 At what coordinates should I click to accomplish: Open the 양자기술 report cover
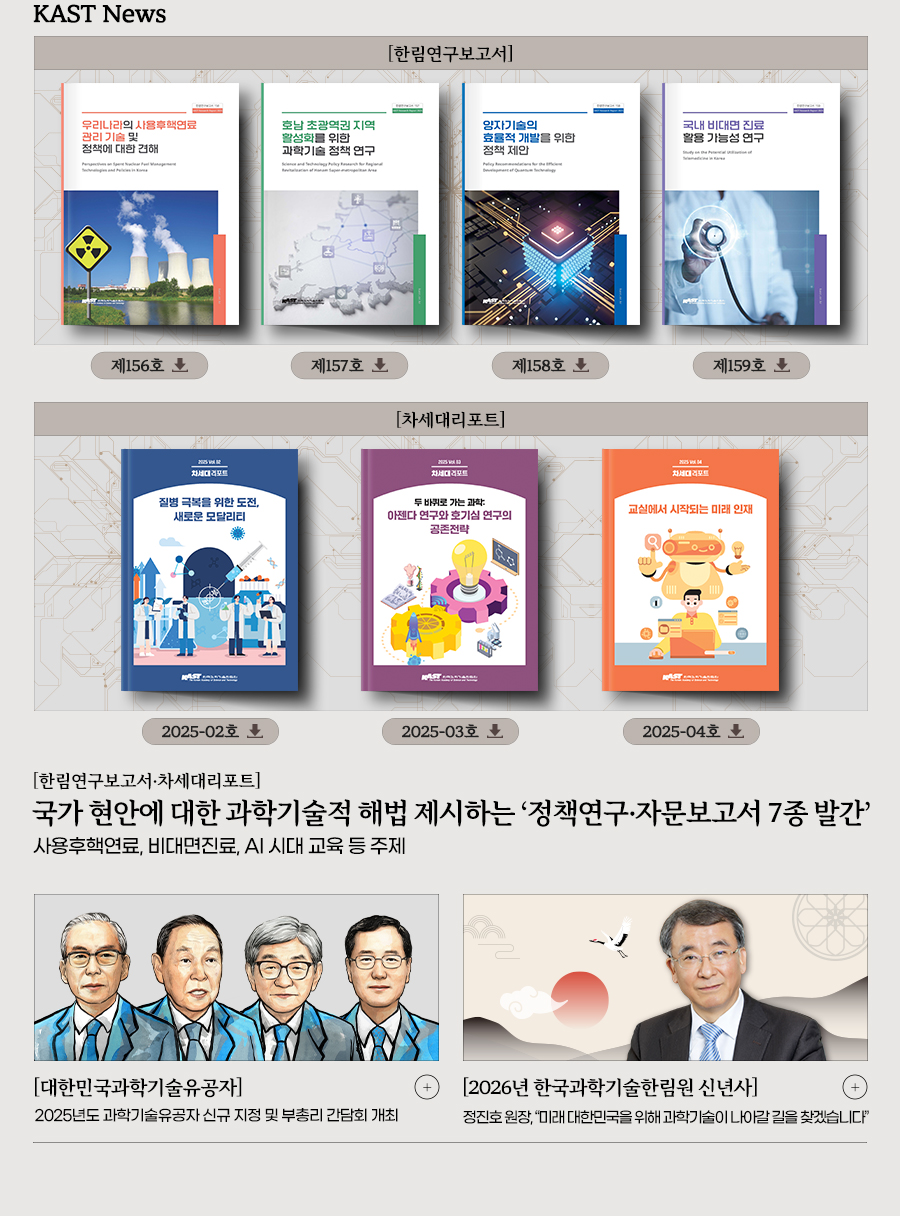click(x=551, y=204)
